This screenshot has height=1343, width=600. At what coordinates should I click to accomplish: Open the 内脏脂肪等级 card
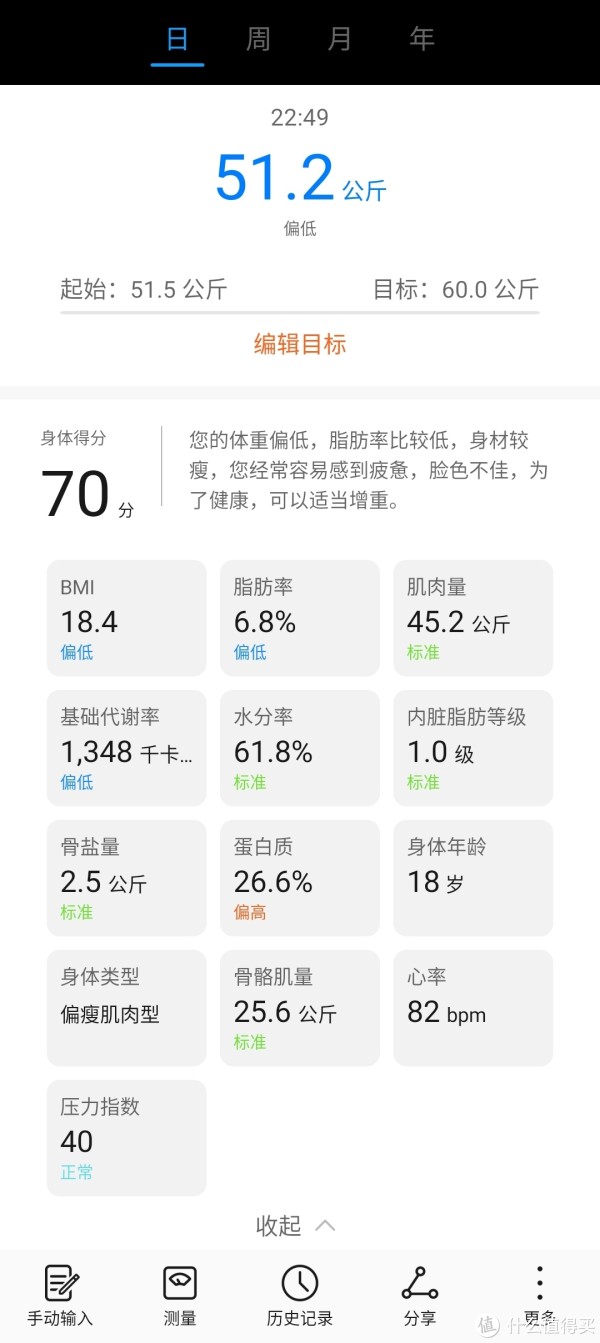pos(473,748)
